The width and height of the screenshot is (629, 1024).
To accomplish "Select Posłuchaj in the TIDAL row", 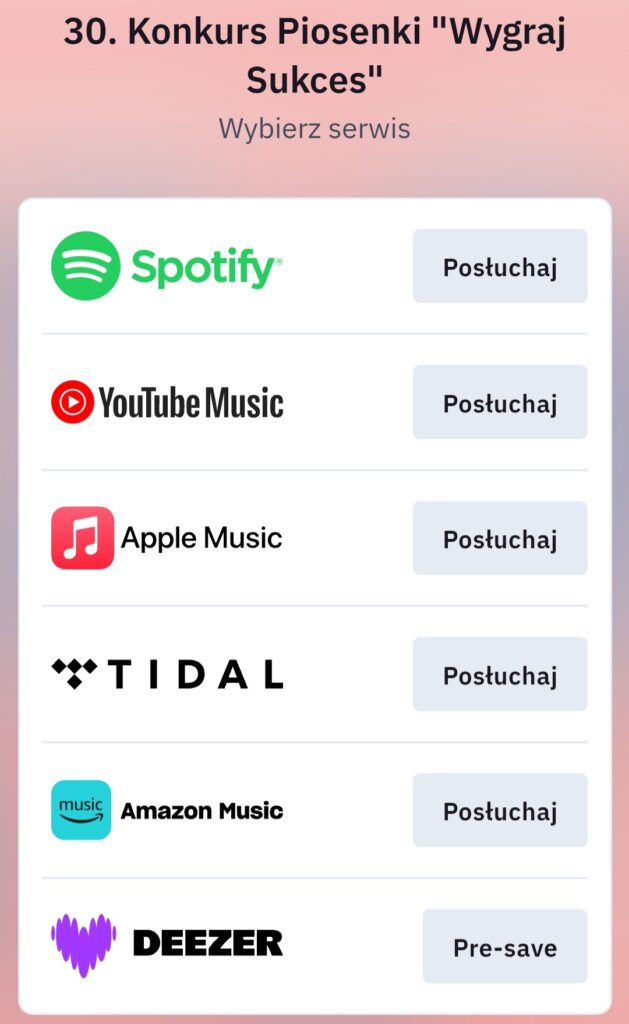I will click(x=500, y=674).
